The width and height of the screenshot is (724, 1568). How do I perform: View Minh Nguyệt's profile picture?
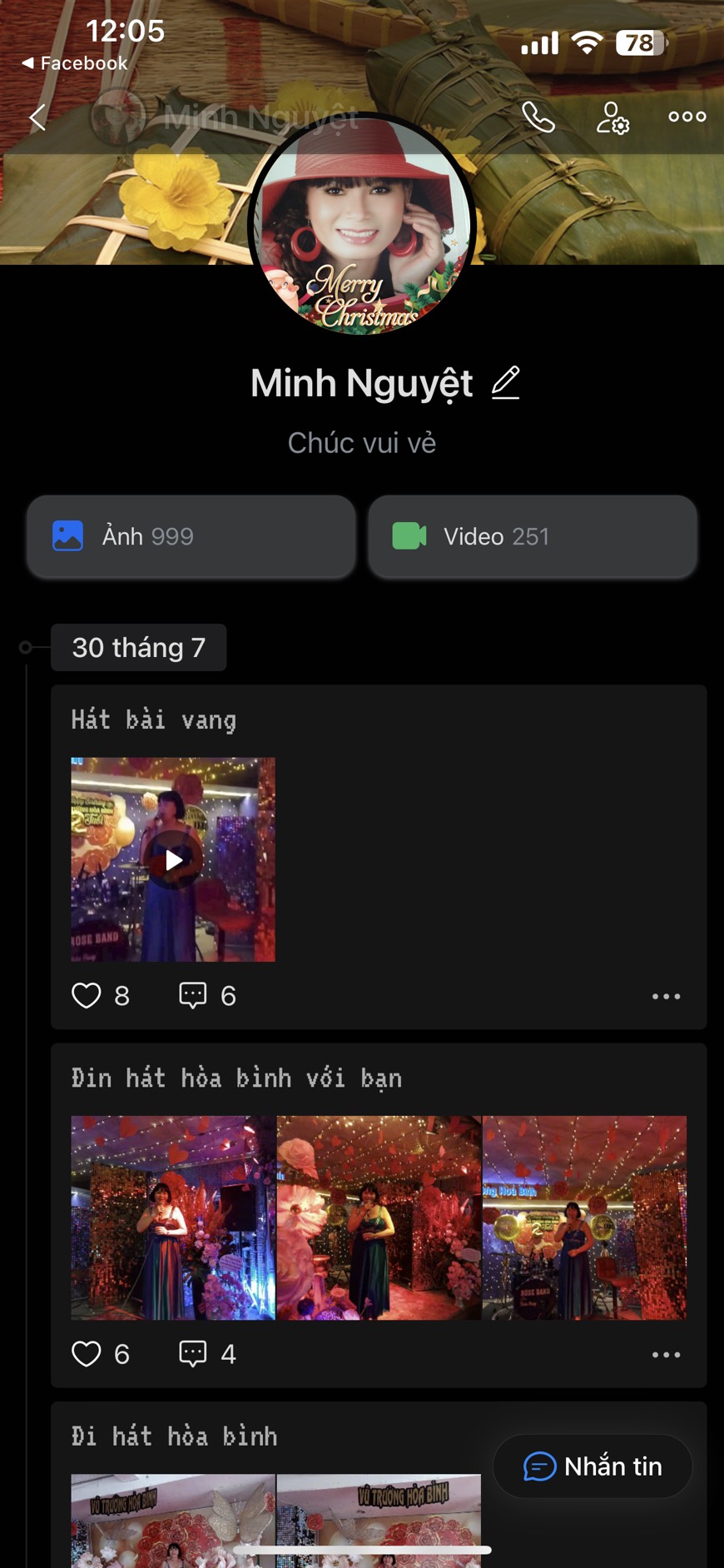click(x=362, y=226)
